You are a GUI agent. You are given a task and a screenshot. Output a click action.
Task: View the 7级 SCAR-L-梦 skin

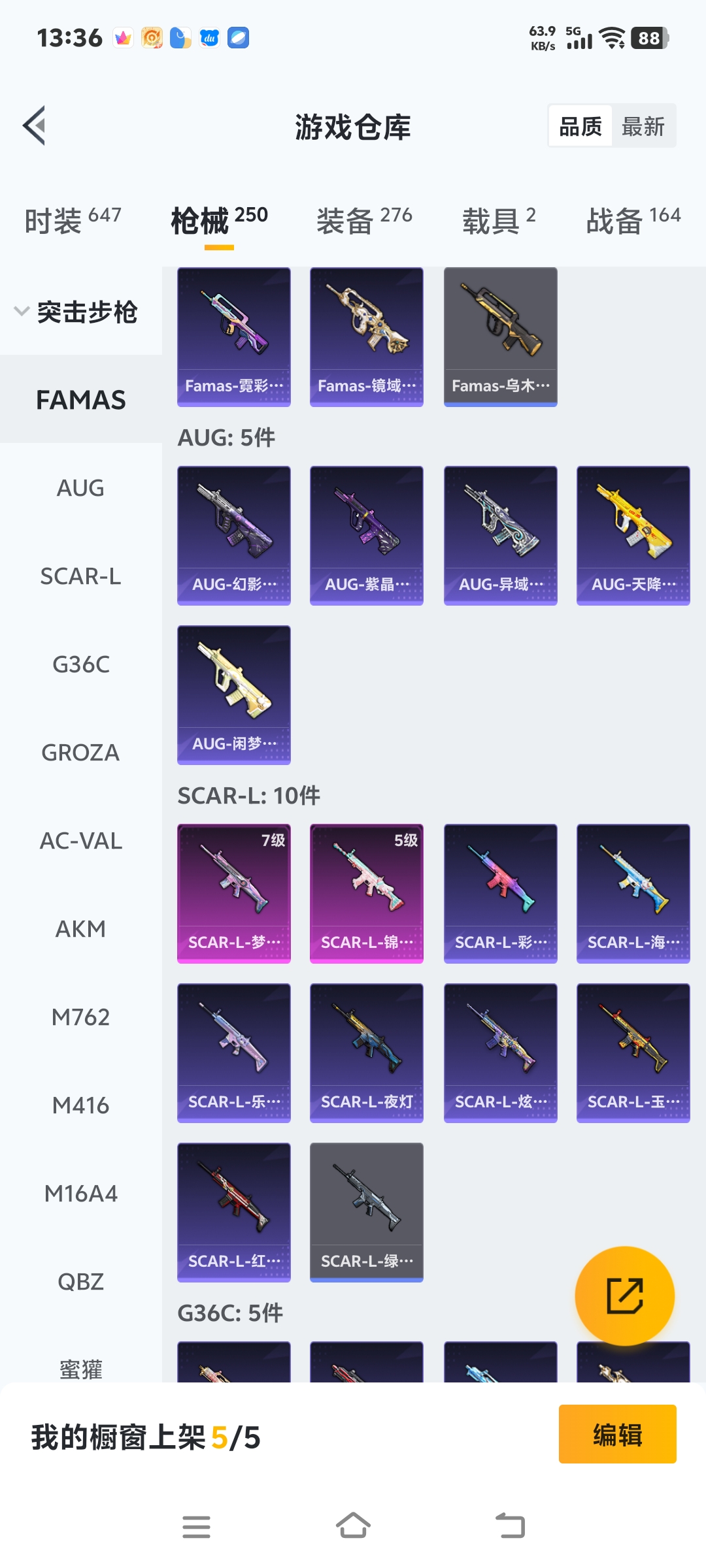point(234,893)
